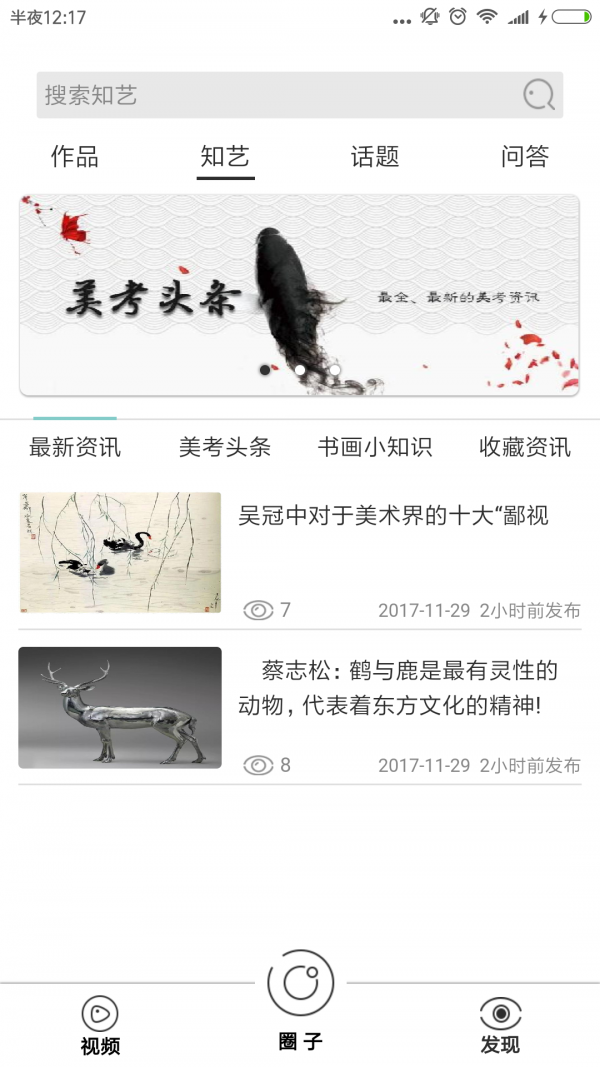Show the 书画小知识 category
This screenshot has height=1067, width=600.
point(375,447)
